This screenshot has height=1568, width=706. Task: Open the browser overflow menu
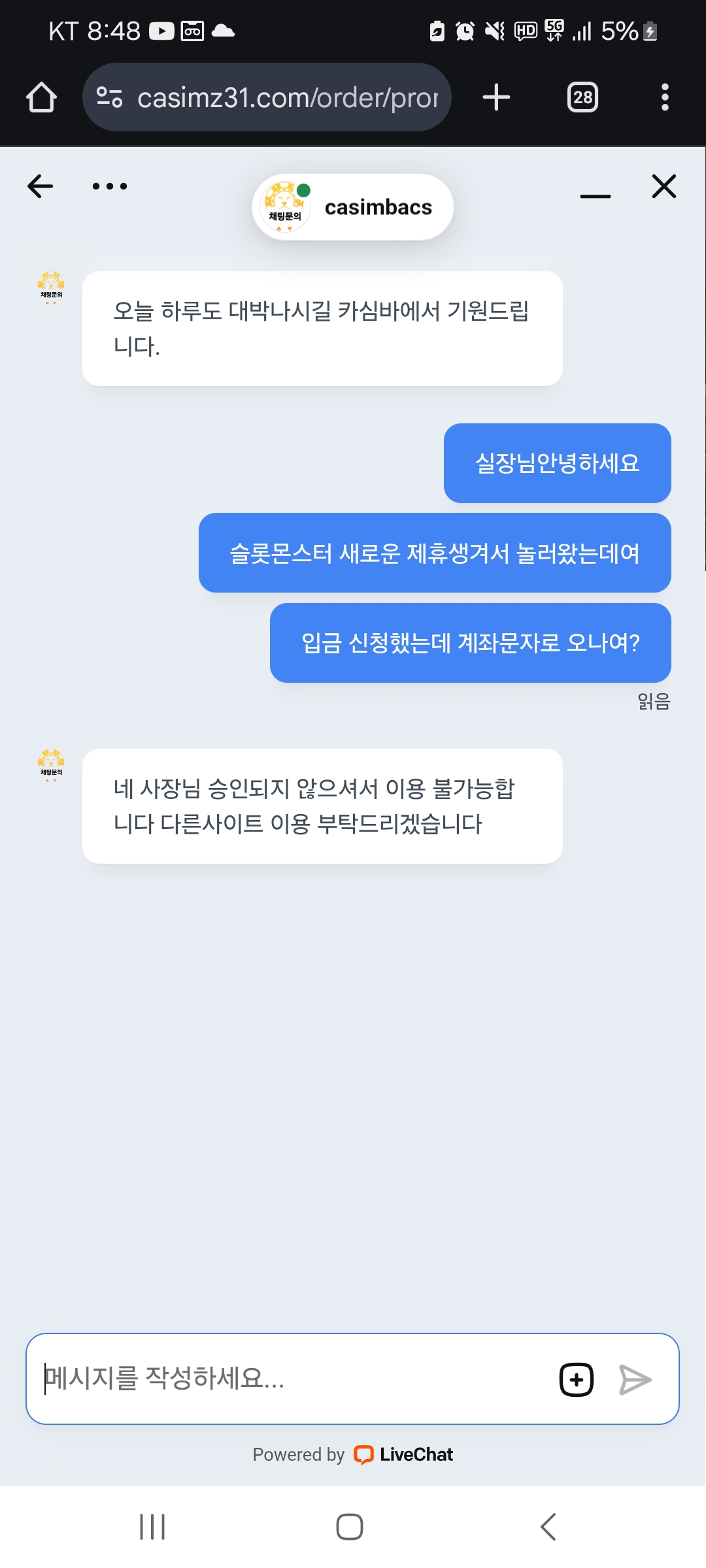coord(665,97)
